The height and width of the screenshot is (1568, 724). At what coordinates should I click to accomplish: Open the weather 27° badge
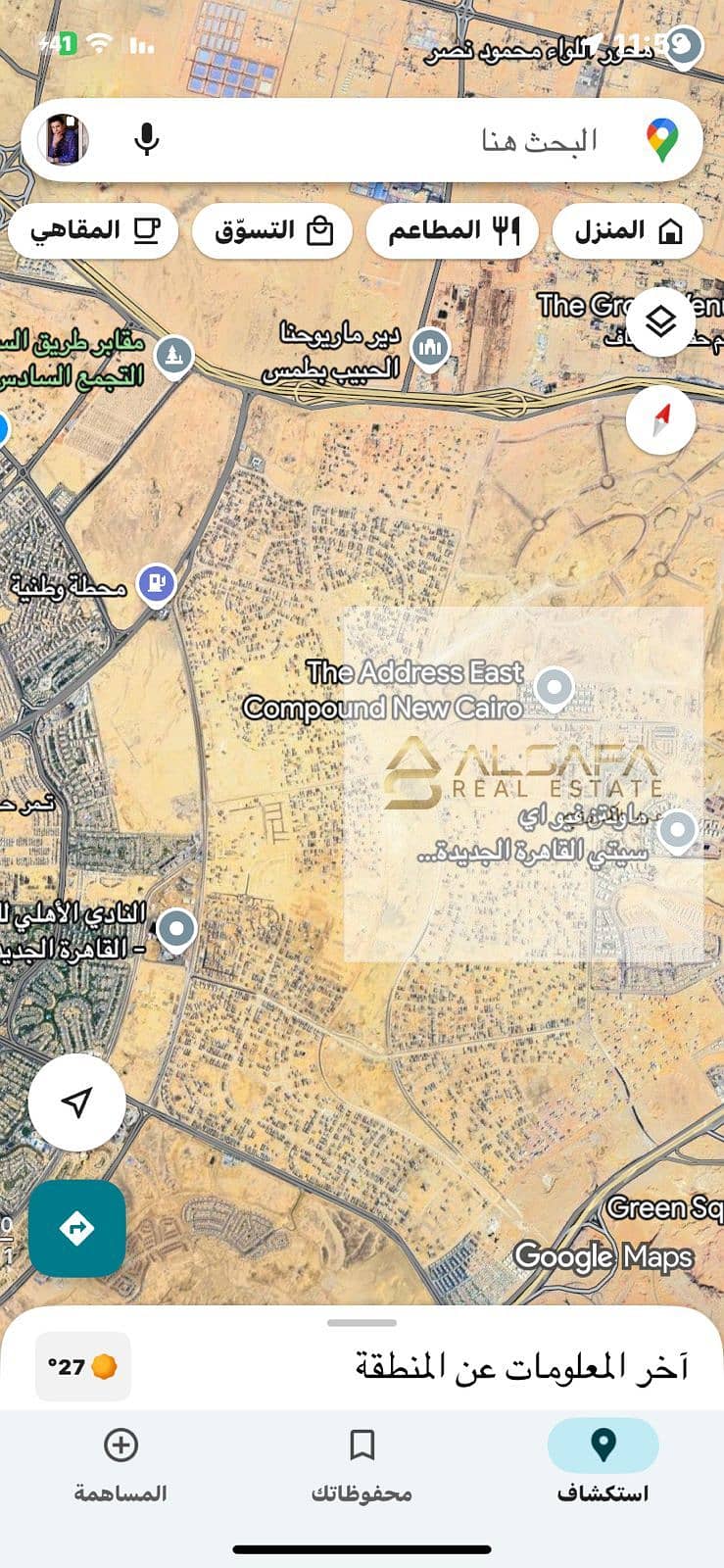coord(83,1366)
